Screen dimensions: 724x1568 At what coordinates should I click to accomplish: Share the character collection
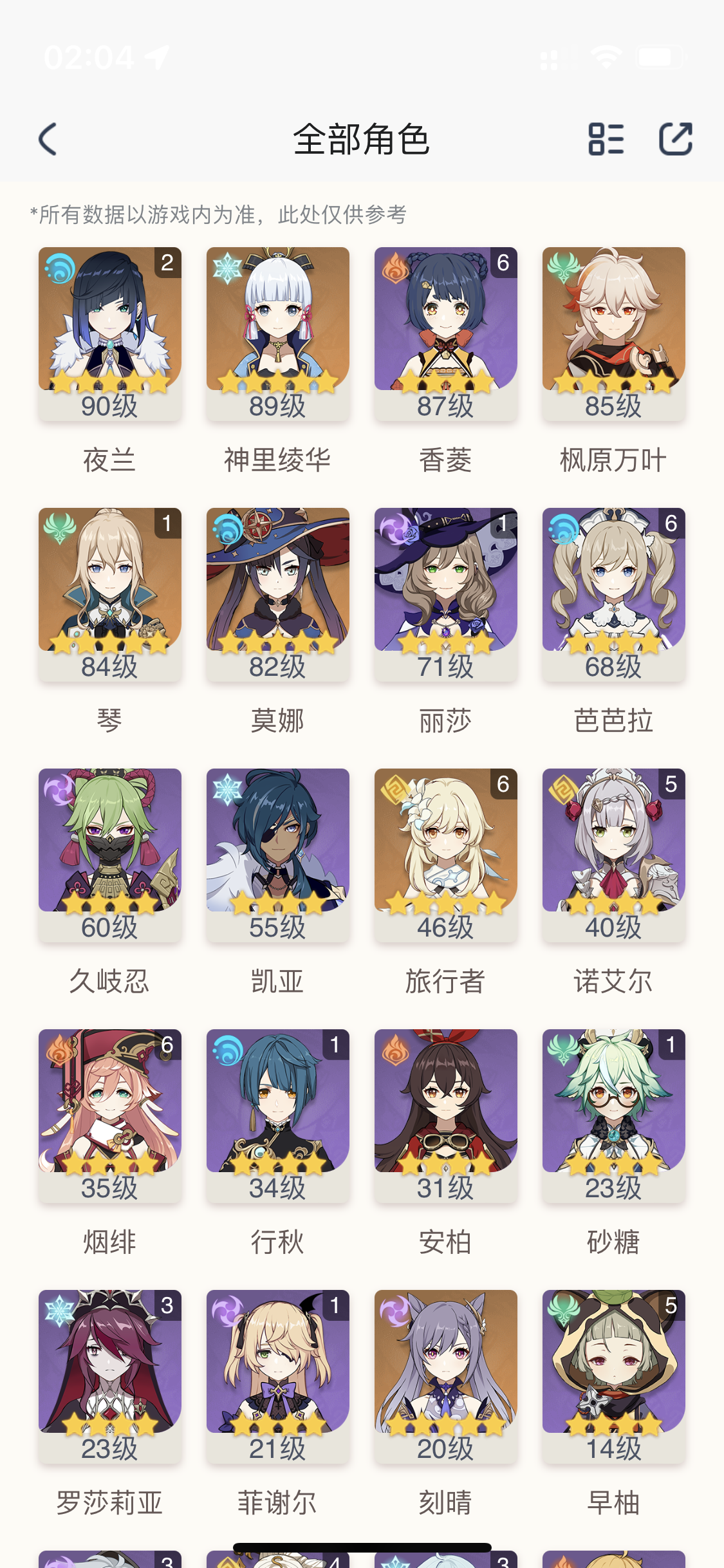(676, 139)
